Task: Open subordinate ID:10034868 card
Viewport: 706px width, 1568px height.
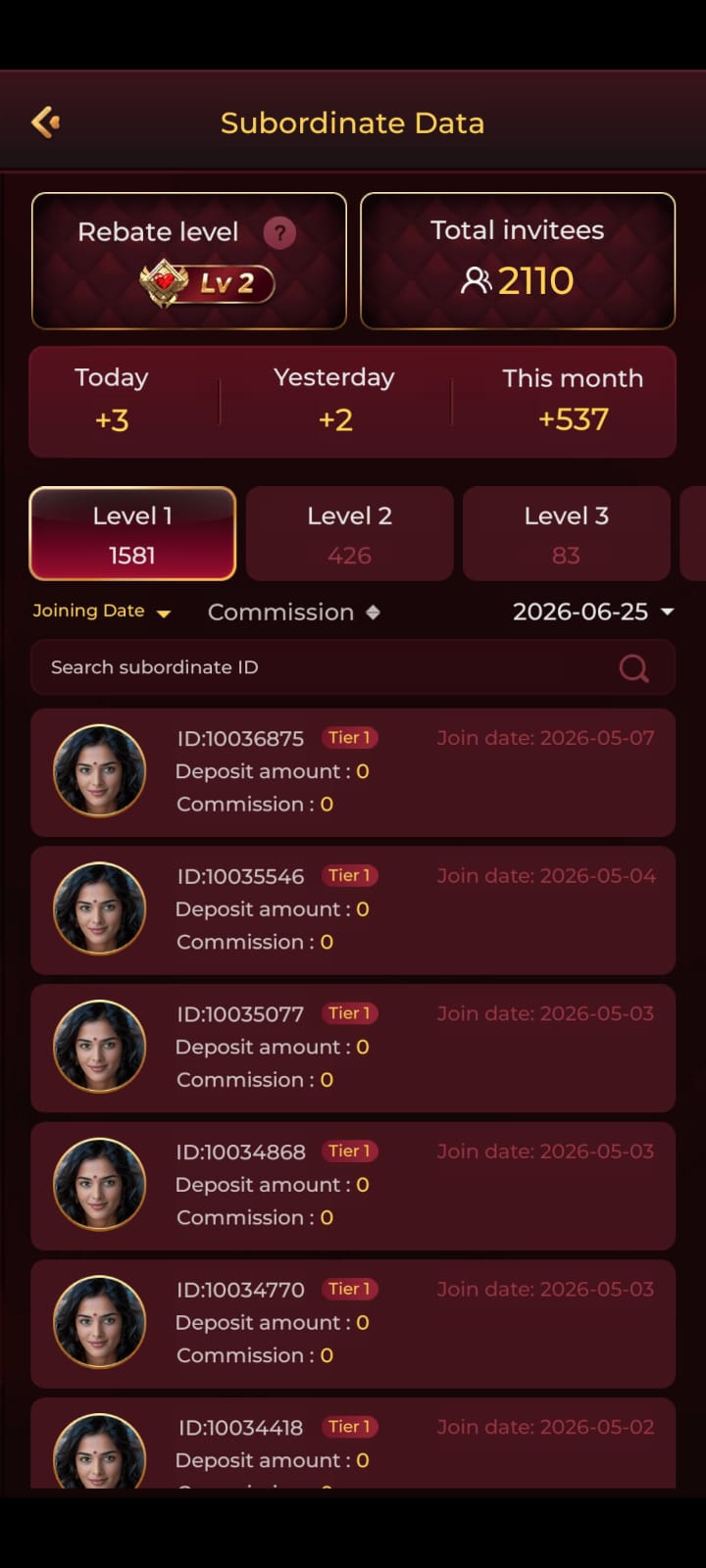Action: click(x=353, y=1186)
